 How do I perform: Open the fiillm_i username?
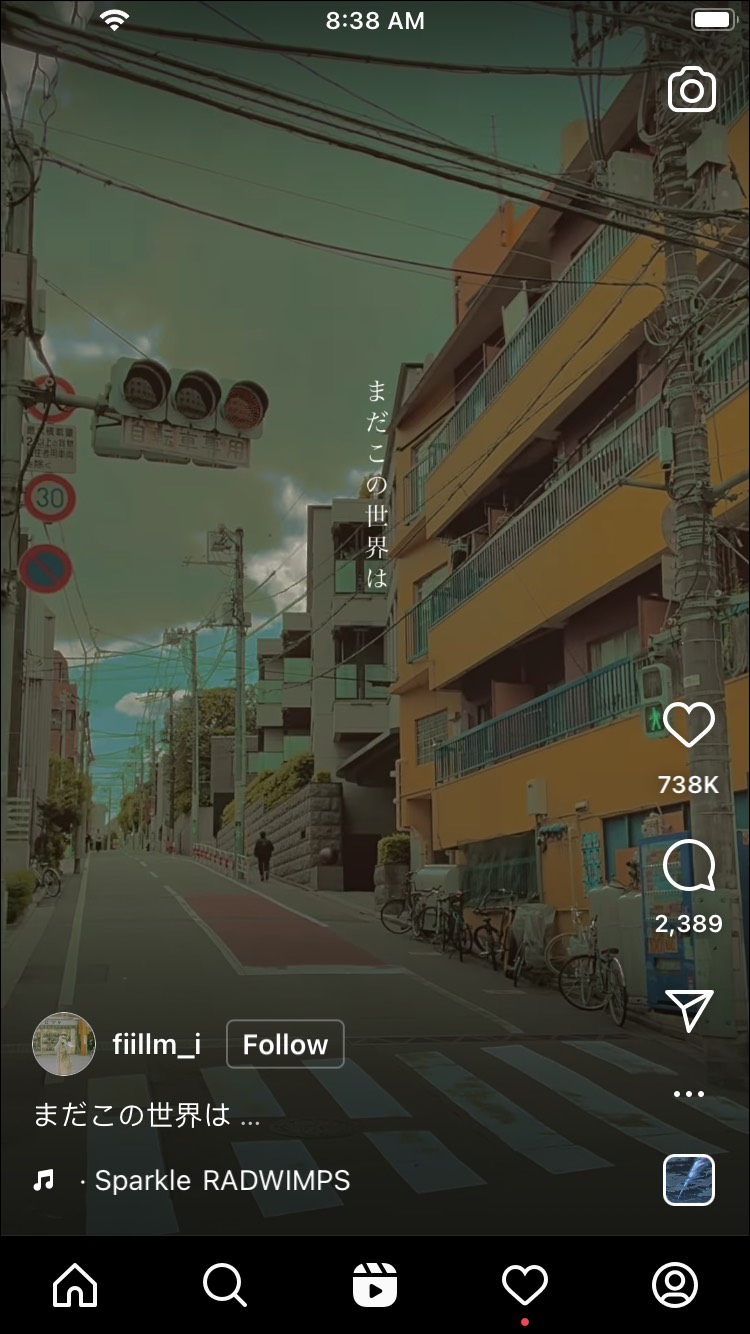pos(156,1044)
